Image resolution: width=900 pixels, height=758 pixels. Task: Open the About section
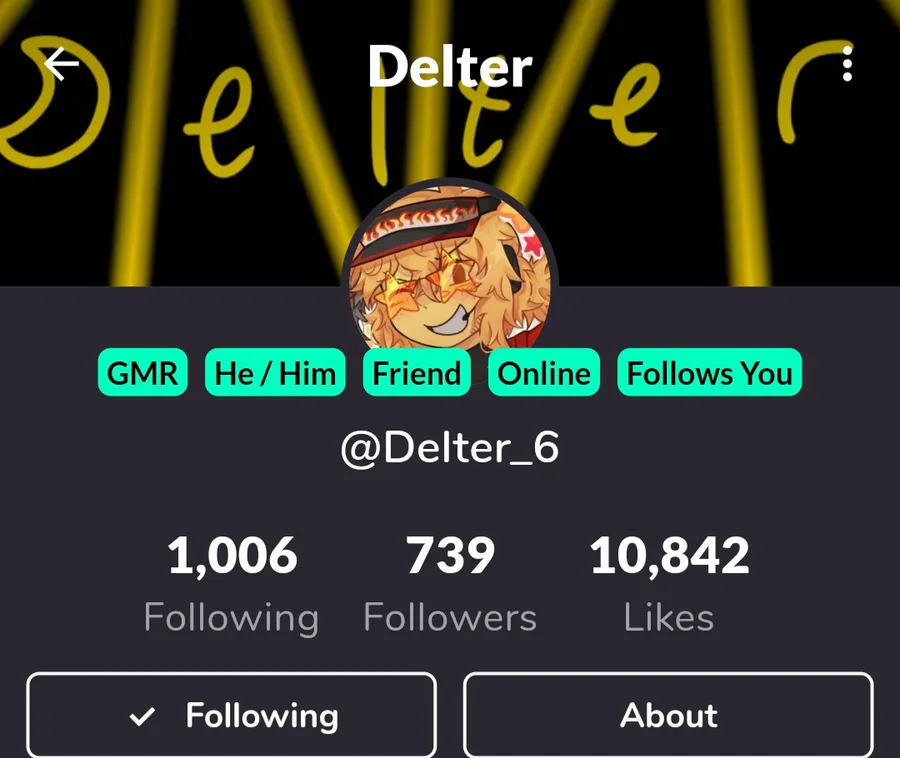tap(668, 715)
